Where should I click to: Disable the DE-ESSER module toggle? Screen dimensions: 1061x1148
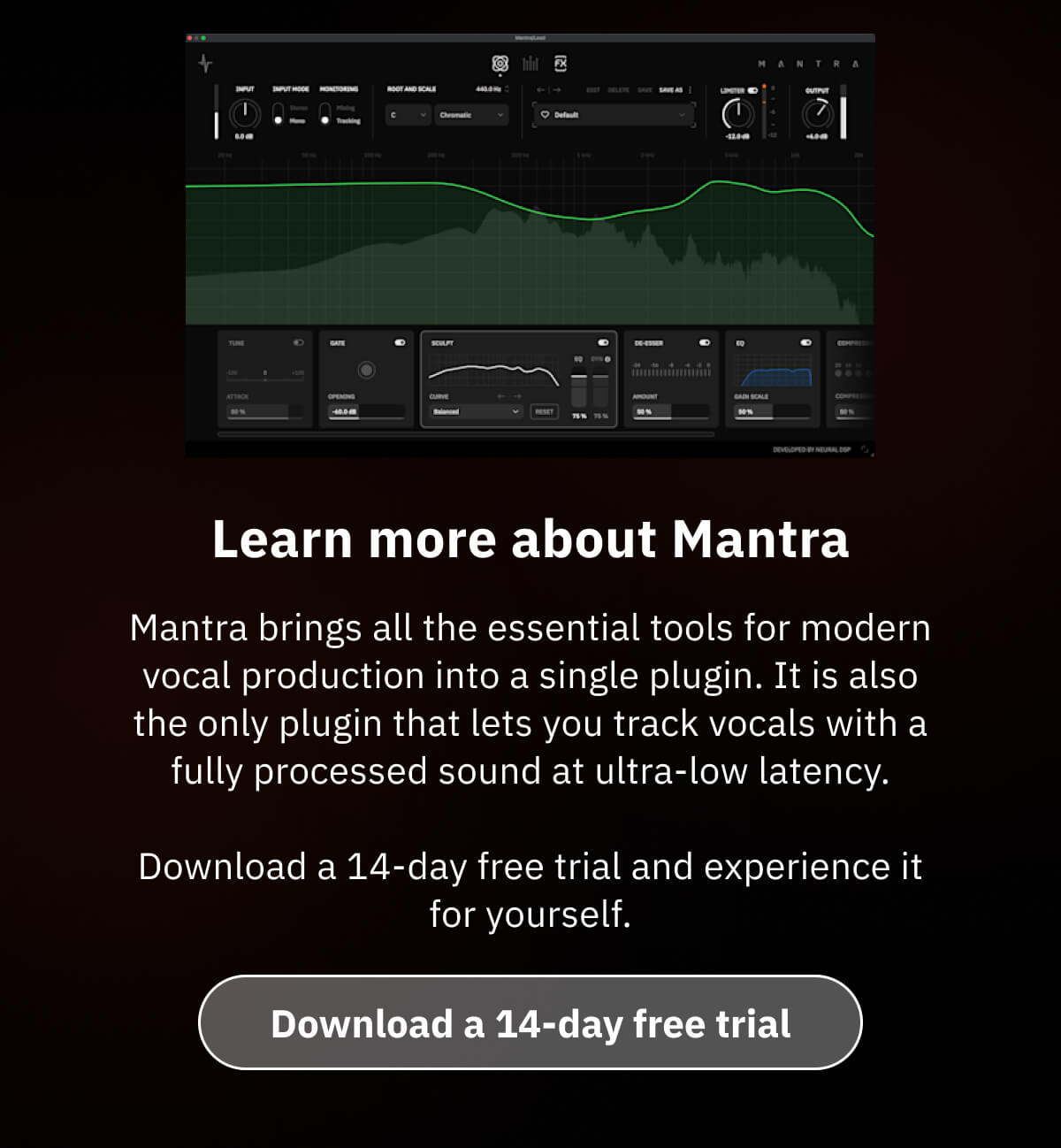704,341
